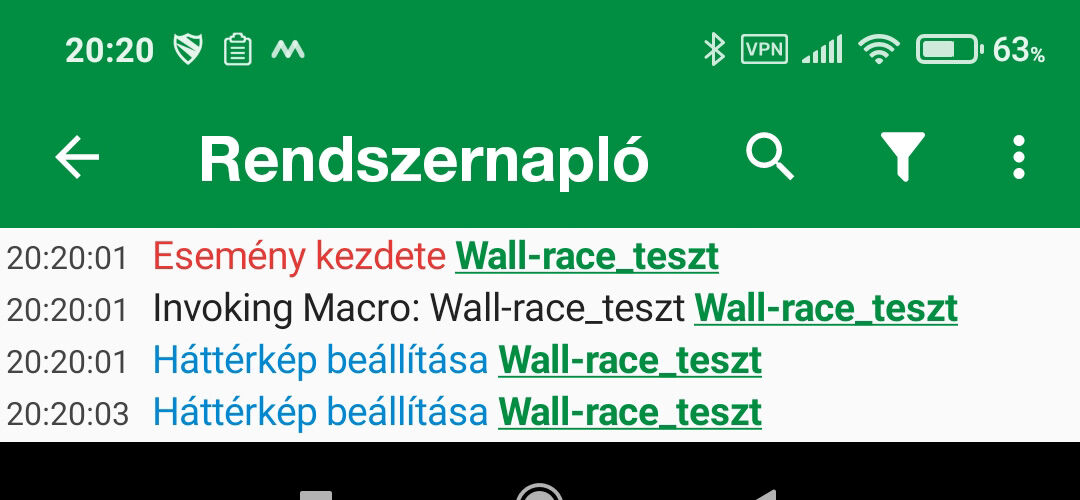
Task: Open Wall-race_teszt link beside Esemény kezdete
Action: [x=587, y=257]
